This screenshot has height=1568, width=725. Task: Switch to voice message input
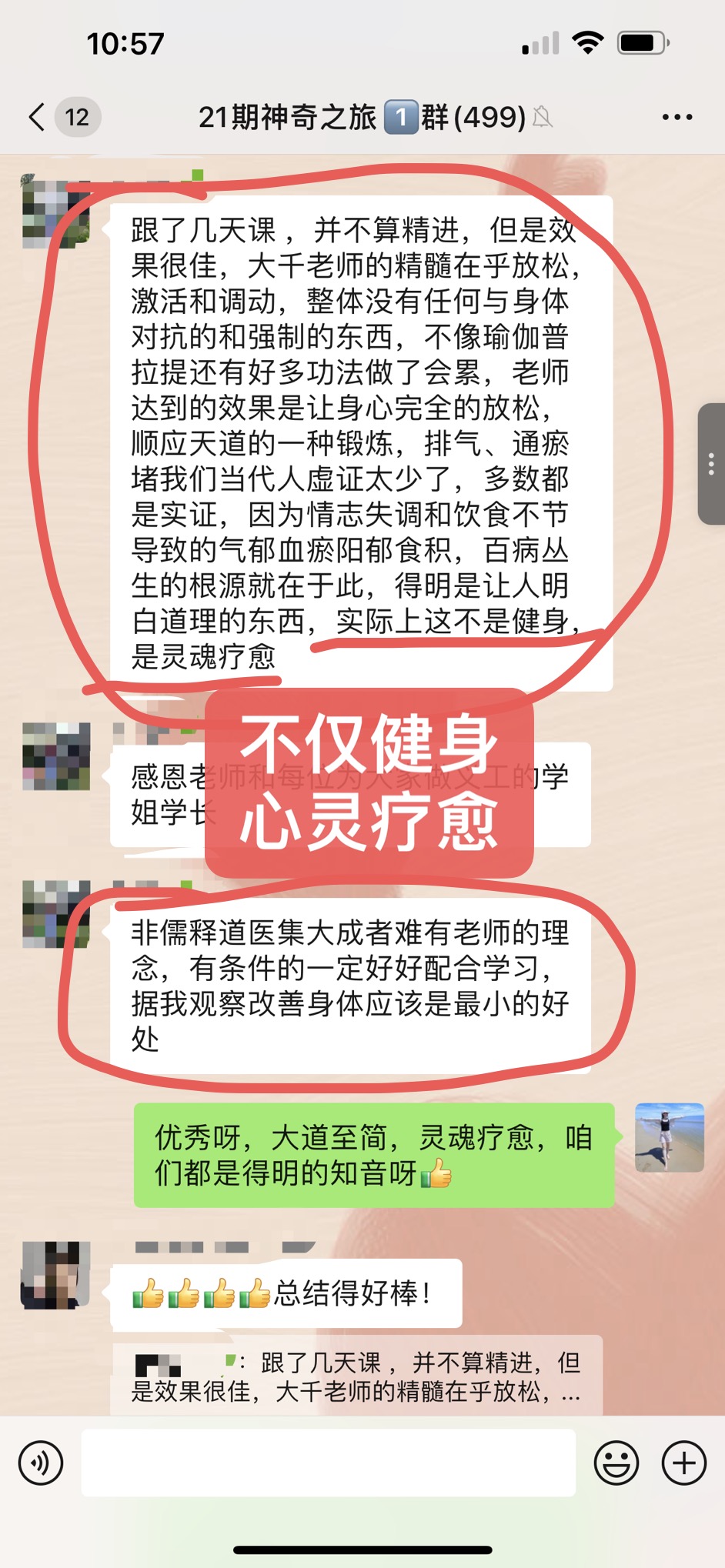pos(41,1463)
